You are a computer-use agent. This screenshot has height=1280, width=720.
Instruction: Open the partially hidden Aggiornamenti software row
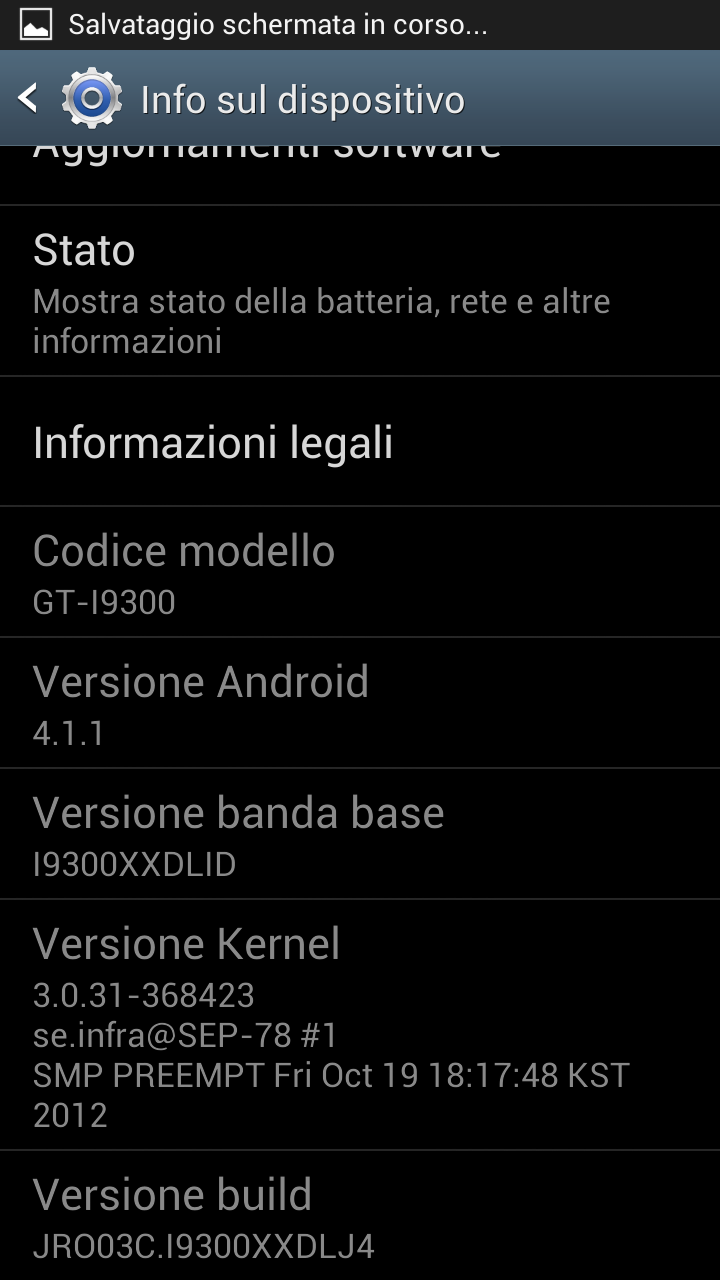coord(360,175)
